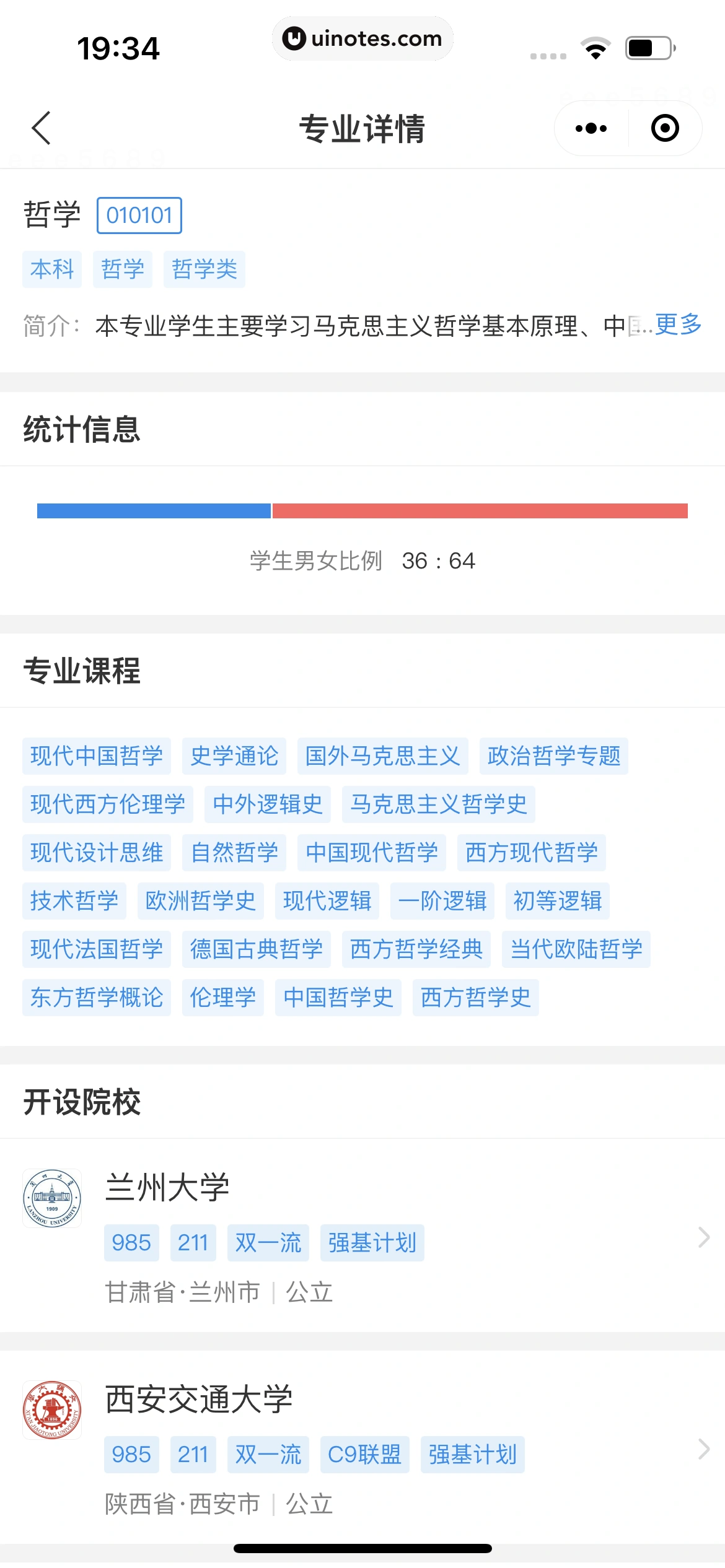Image resolution: width=725 pixels, height=1568 pixels.
Task: Open the 开设院校 section header
Action: click(82, 1102)
